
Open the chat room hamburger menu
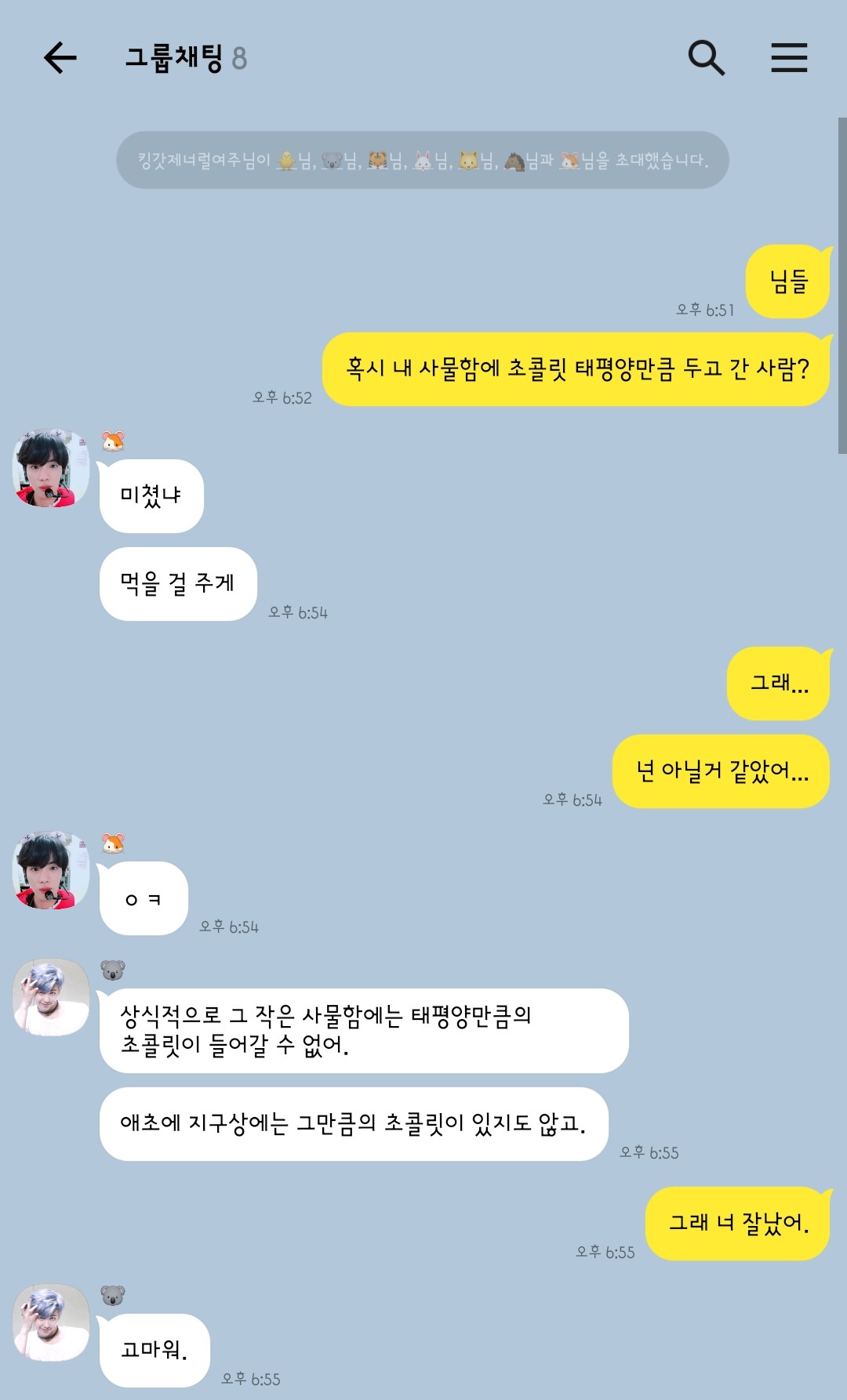(x=788, y=58)
